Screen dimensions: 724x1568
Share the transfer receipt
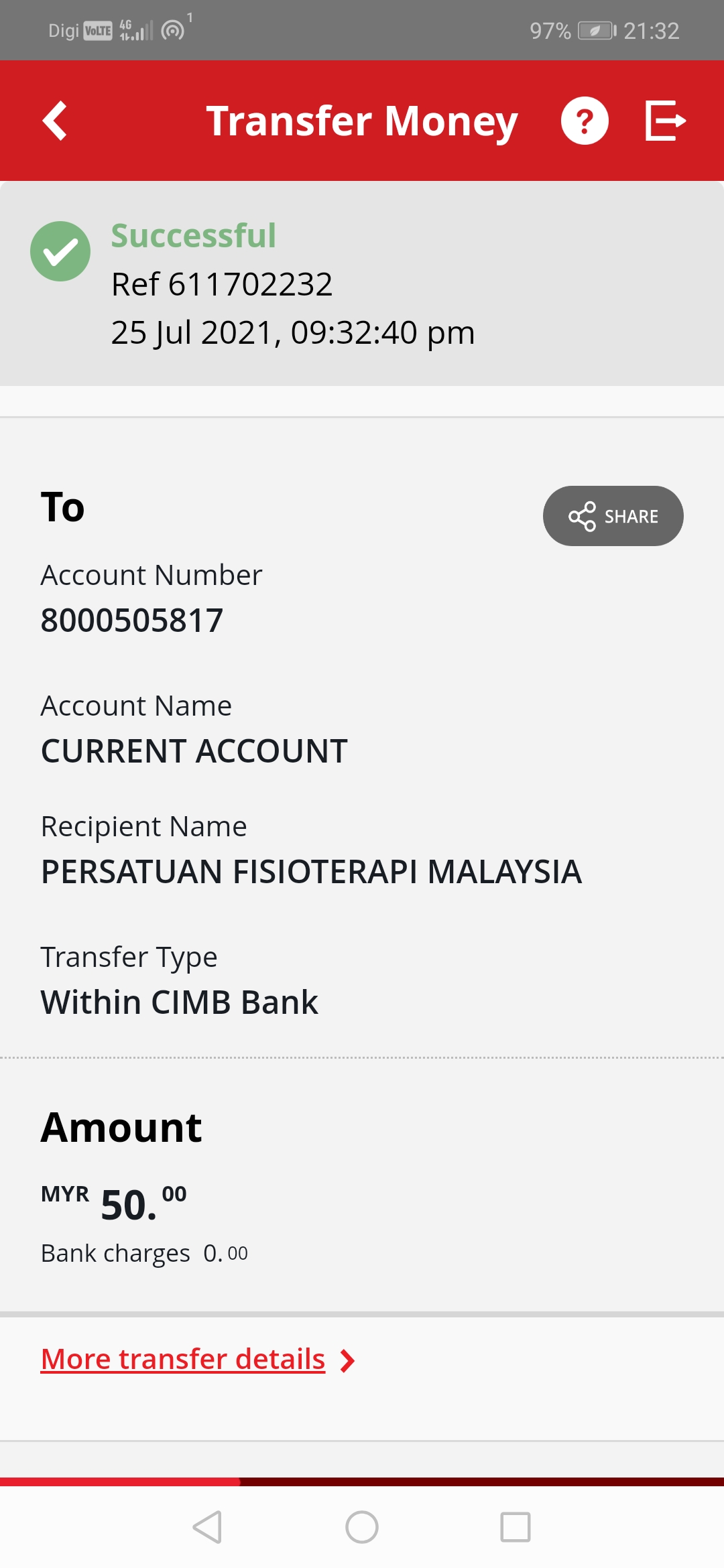(x=613, y=516)
